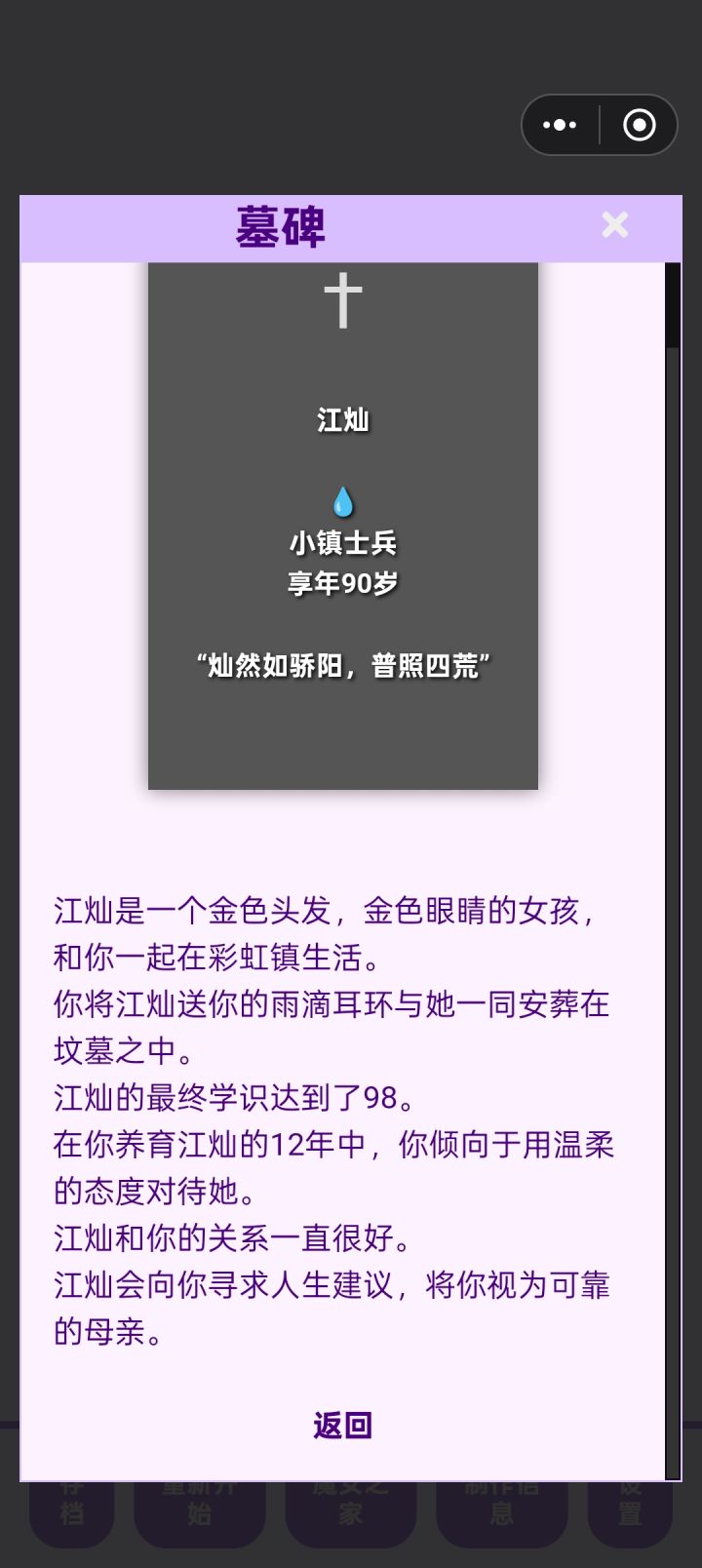
Task: Tap the name 江灿 on the gravestone
Action: coord(342,421)
